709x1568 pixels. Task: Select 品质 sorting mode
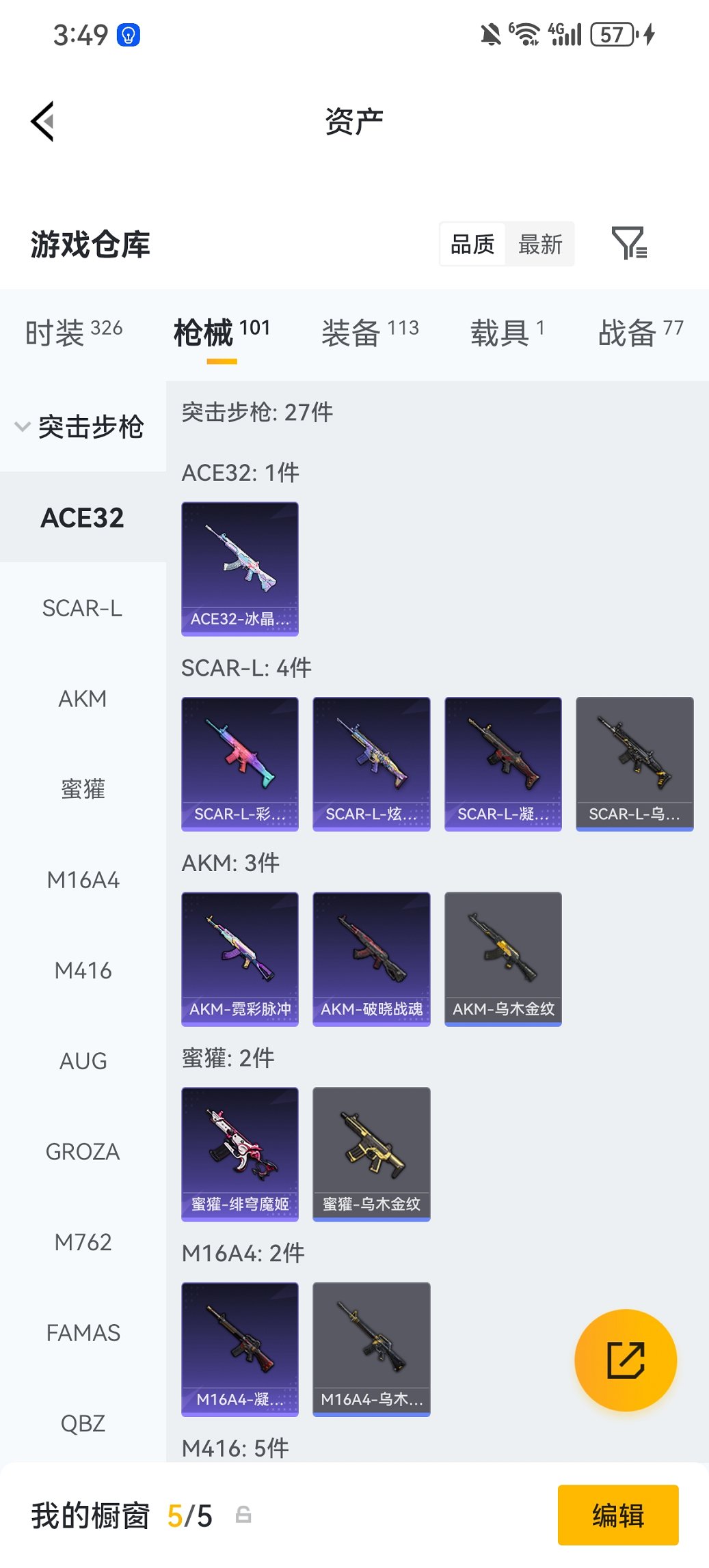[473, 244]
